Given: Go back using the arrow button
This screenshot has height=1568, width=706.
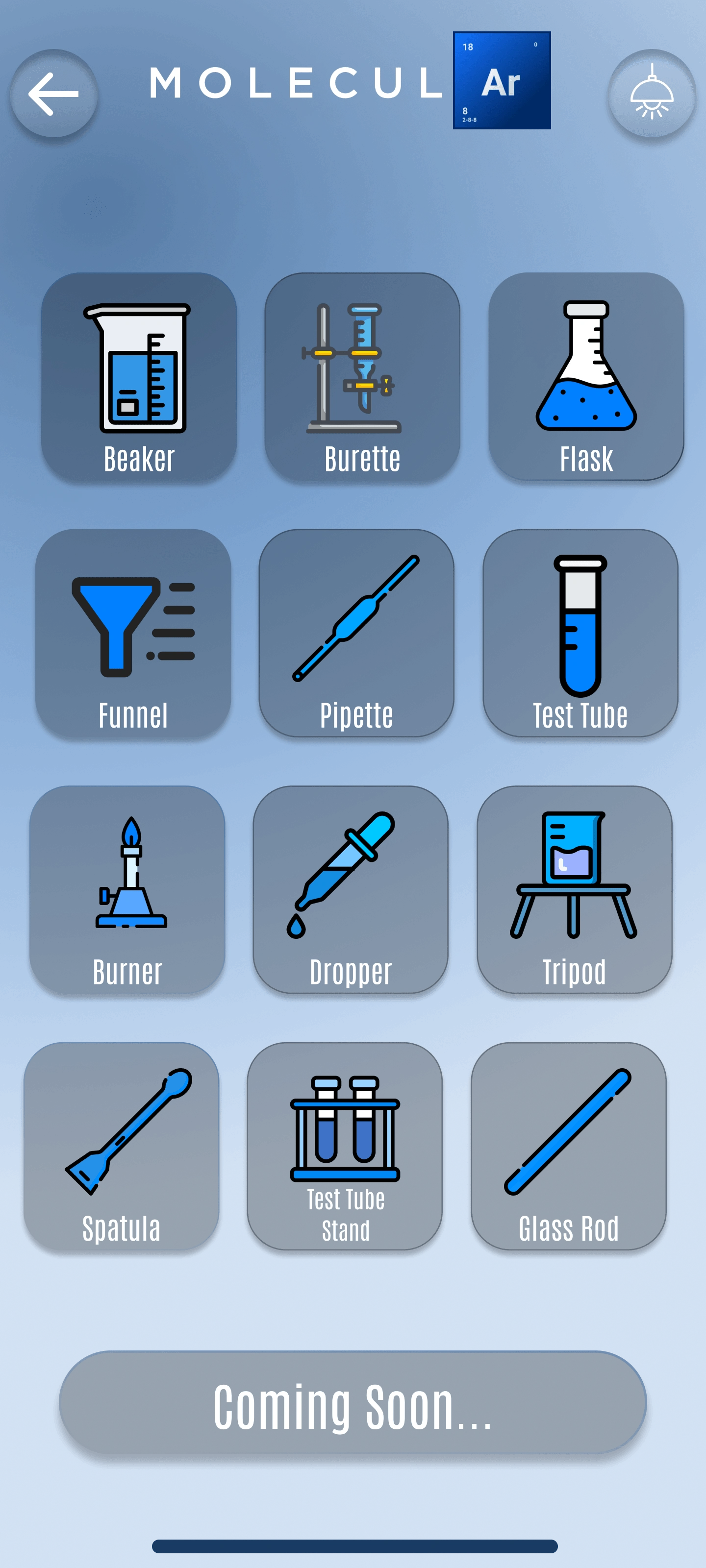Looking at the screenshot, I should (53, 95).
